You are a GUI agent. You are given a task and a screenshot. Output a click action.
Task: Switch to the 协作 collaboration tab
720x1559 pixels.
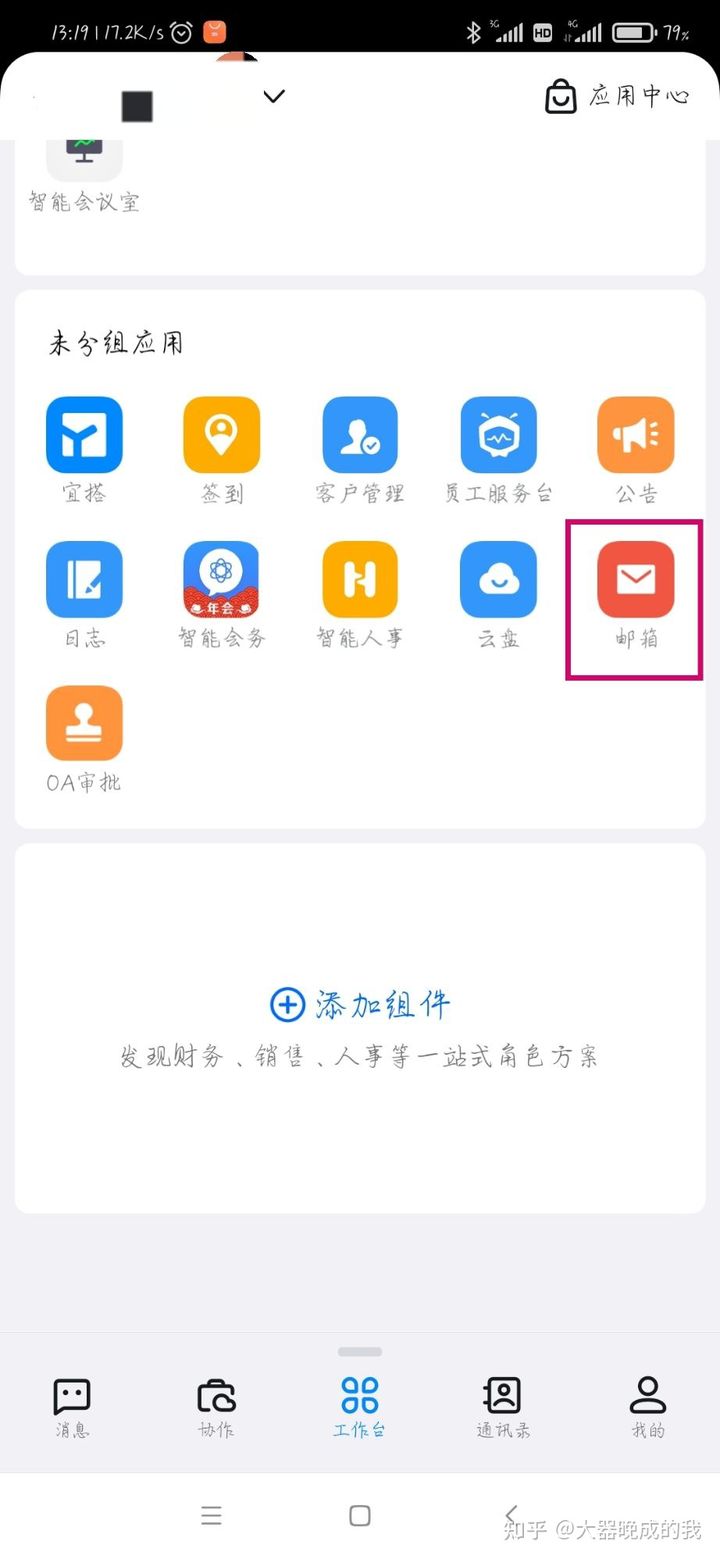pyautogui.click(x=216, y=1405)
